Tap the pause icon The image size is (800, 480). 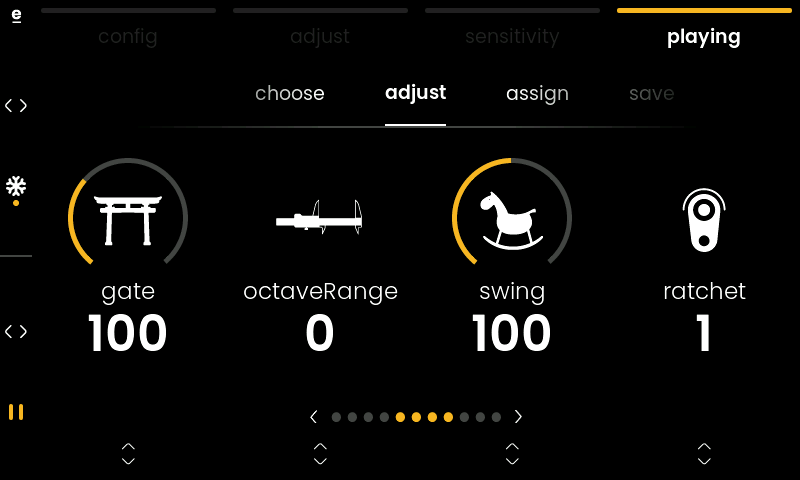[x=16, y=412]
